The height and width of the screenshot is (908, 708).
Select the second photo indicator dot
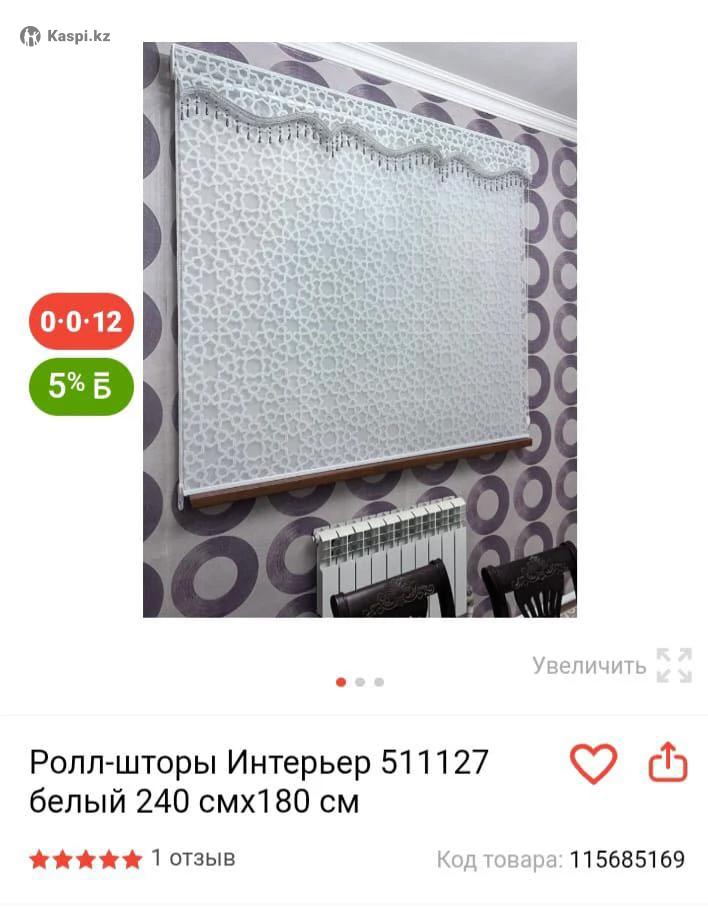point(360,682)
